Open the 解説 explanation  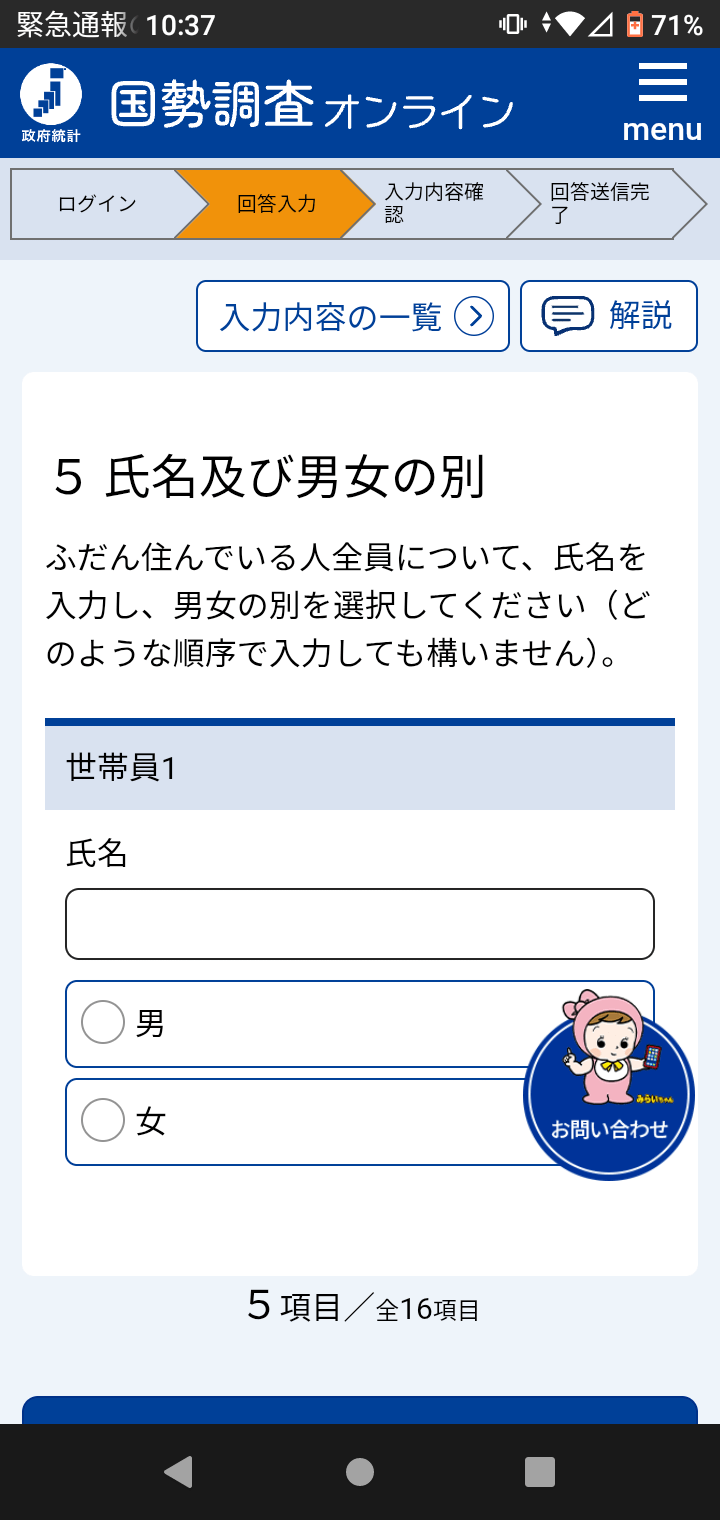click(609, 316)
